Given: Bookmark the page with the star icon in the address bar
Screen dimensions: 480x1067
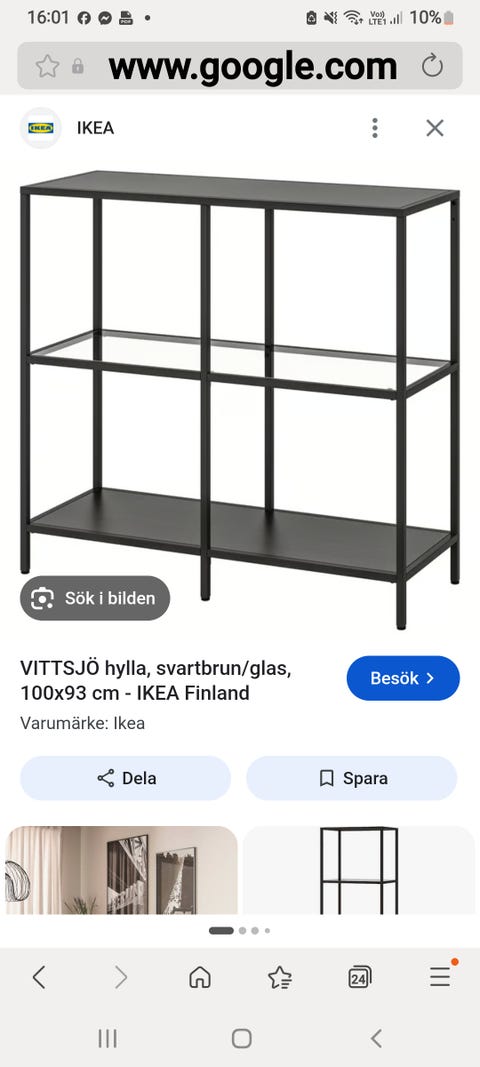Looking at the screenshot, I should (x=47, y=66).
